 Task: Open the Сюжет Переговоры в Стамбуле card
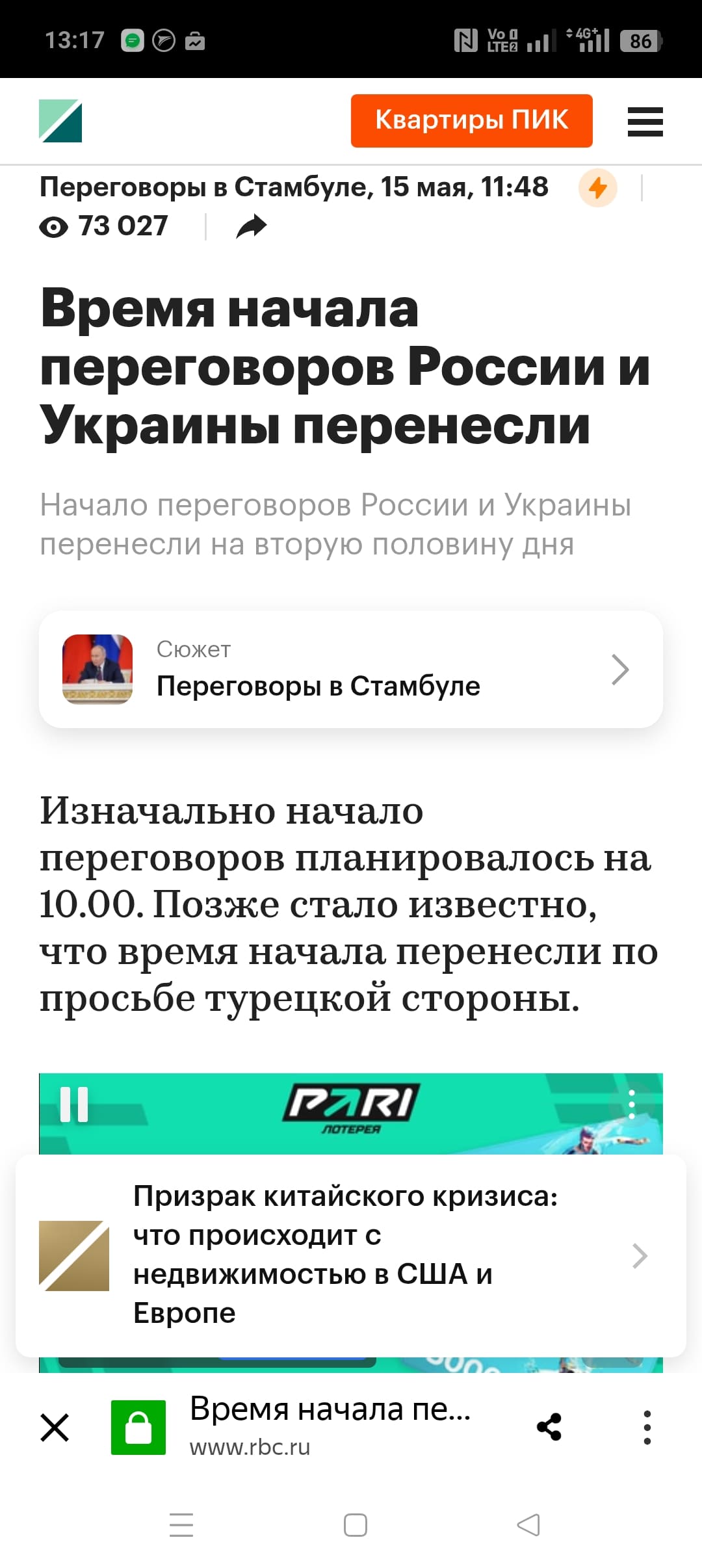point(351,669)
